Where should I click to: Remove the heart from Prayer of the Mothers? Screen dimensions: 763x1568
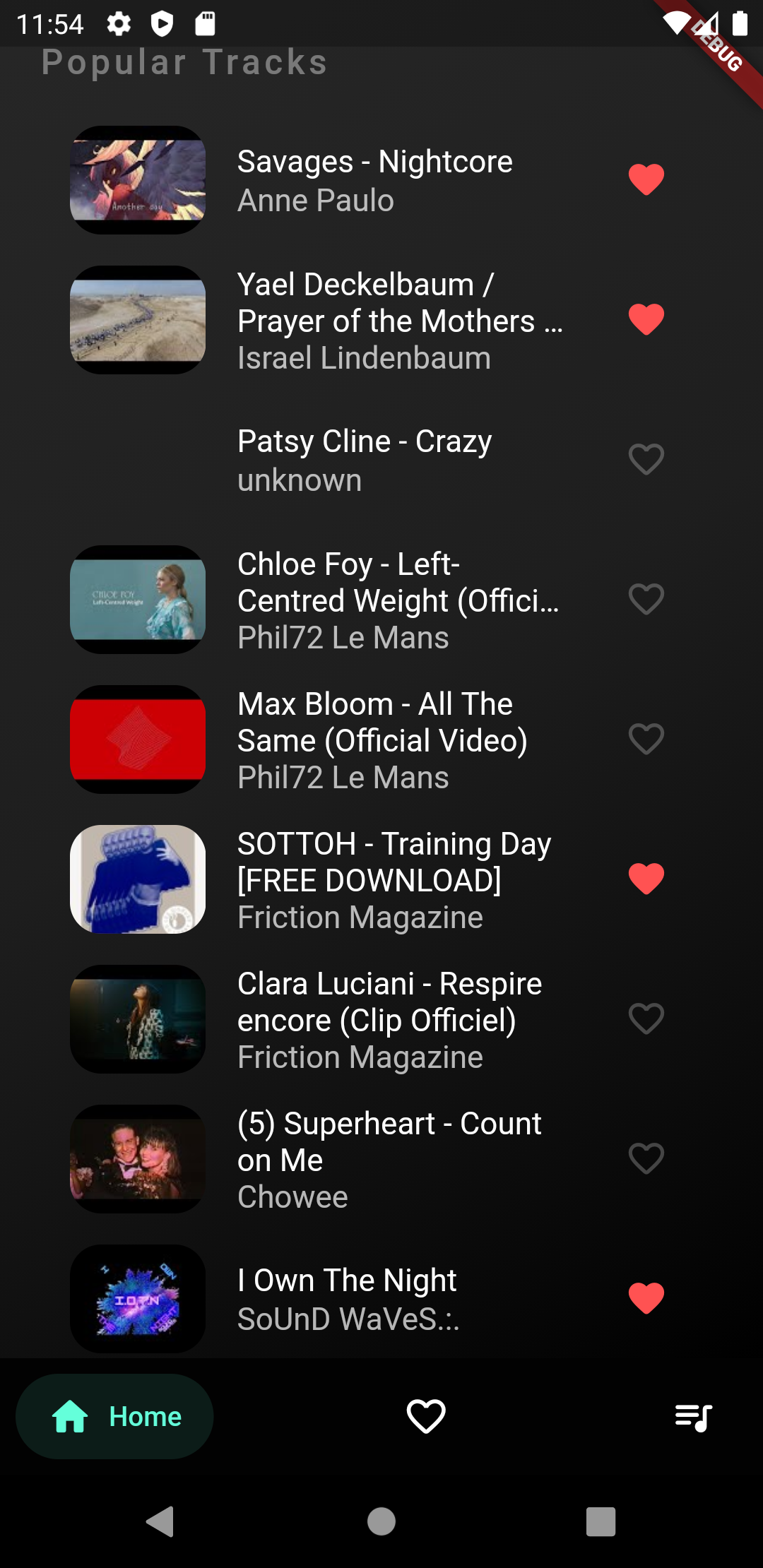(646, 319)
